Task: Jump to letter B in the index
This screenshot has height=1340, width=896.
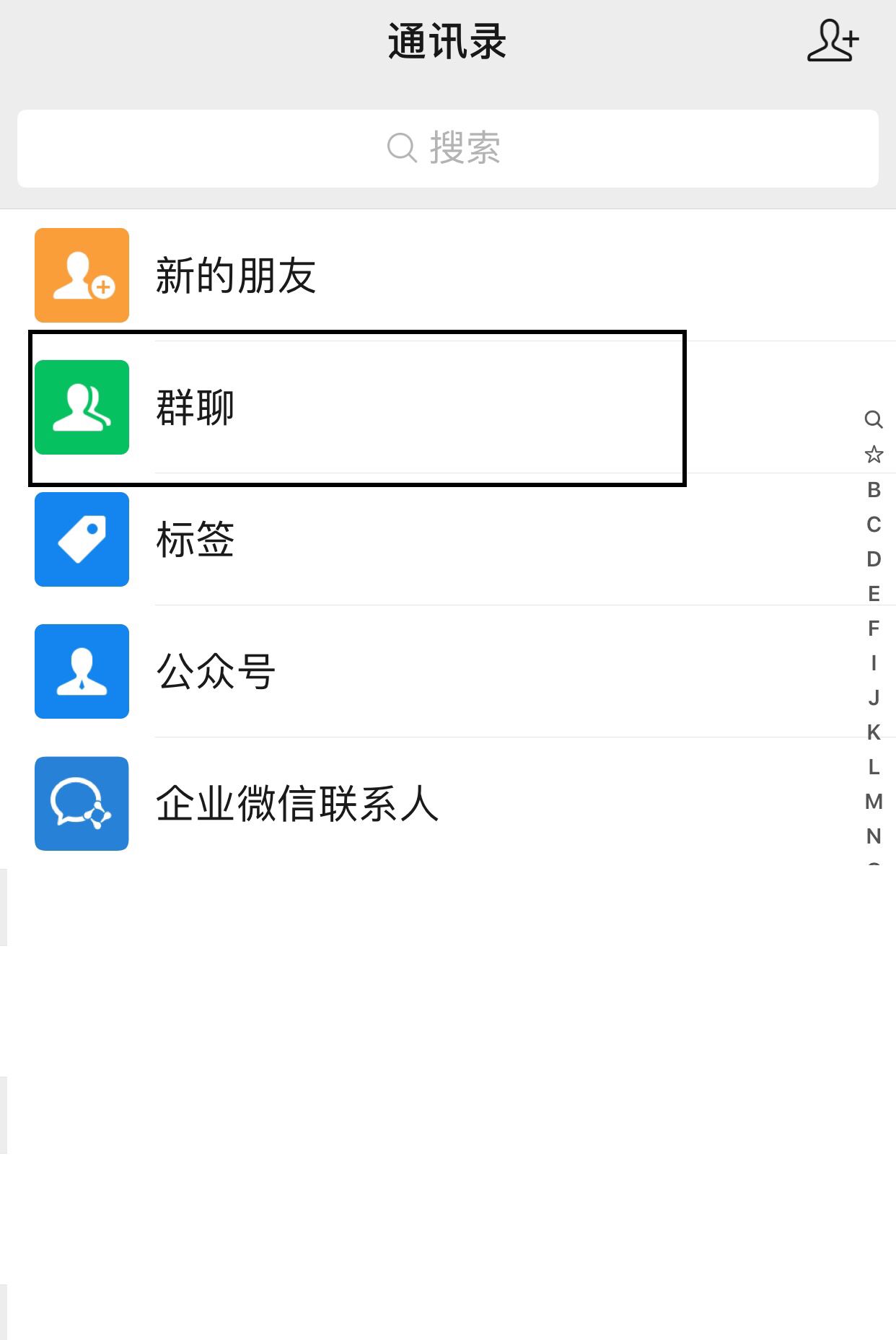Action: point(874,490)
